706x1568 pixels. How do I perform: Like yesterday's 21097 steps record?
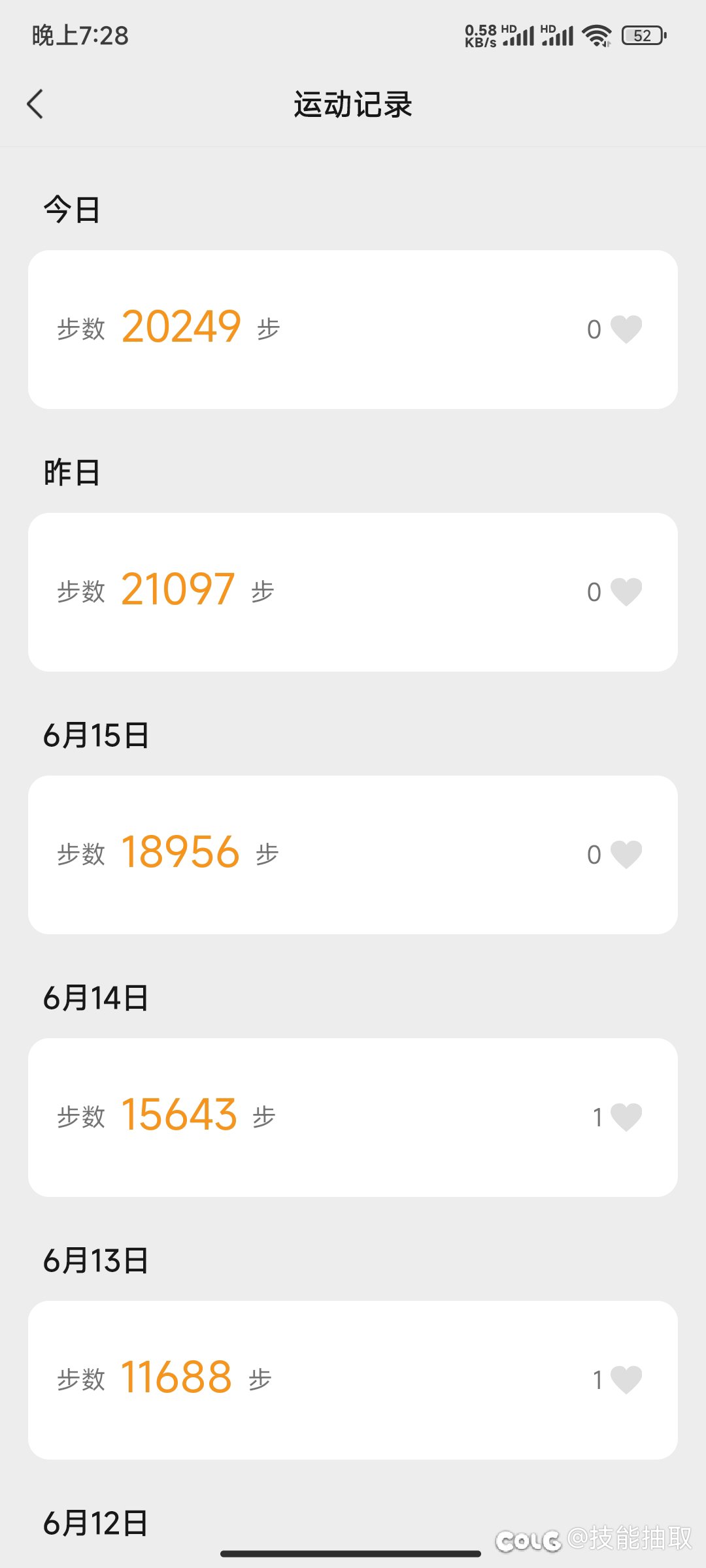[x=626, y=592]
